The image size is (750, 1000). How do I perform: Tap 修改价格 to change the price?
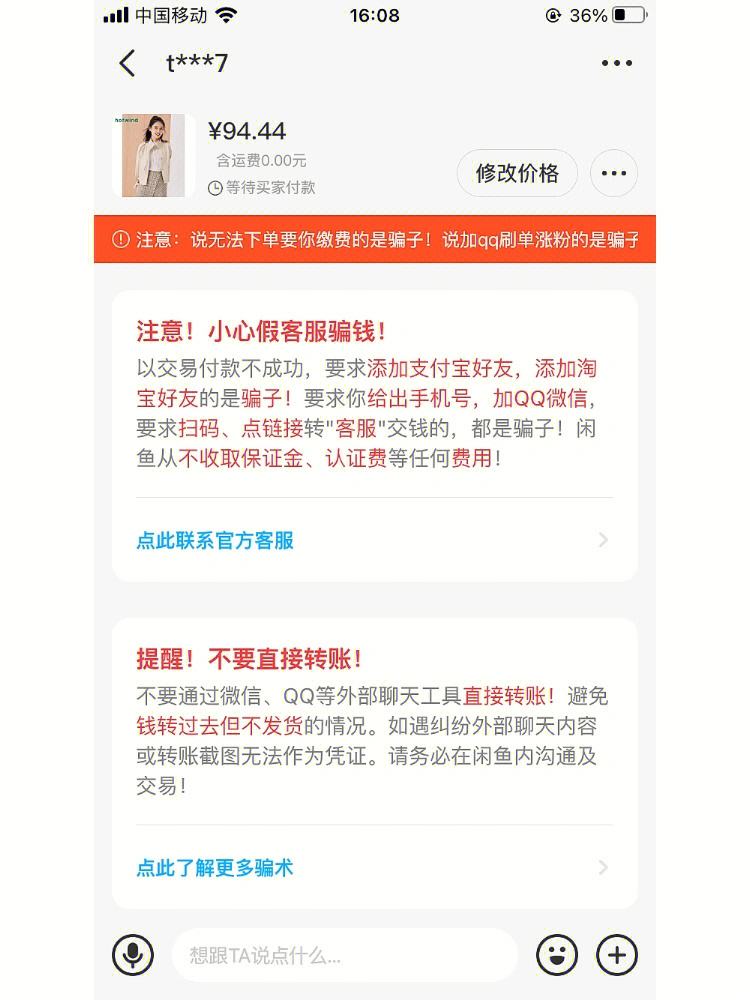point(517,173)
